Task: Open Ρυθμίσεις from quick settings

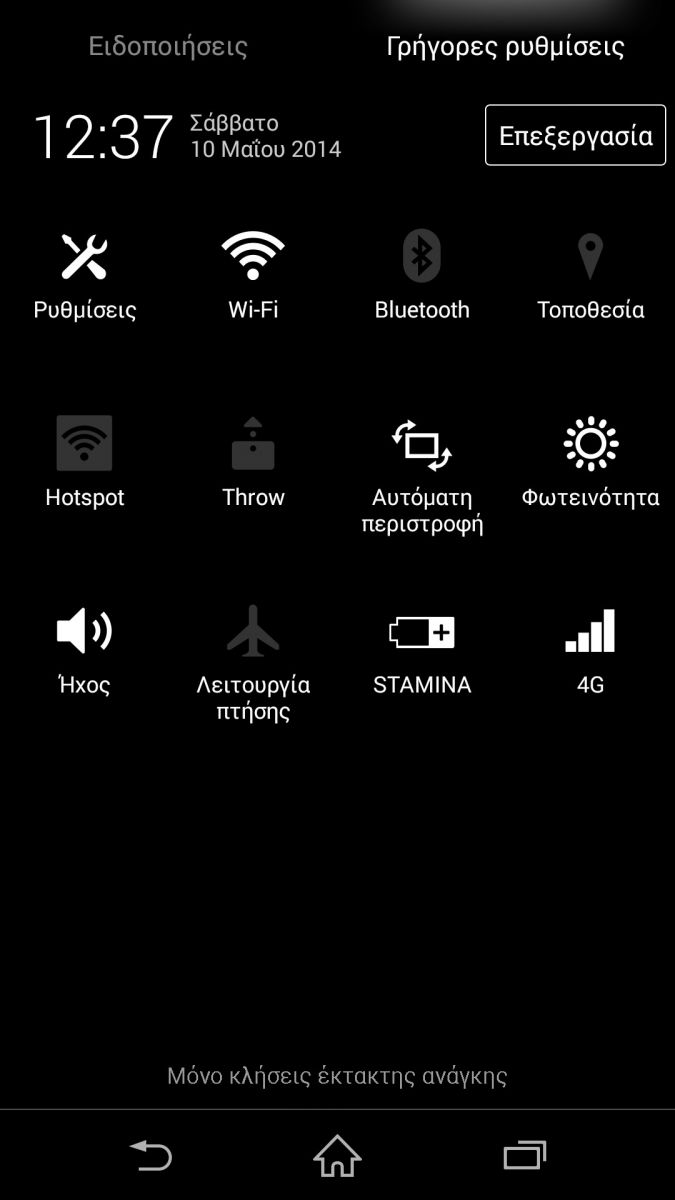Action: 85,275
